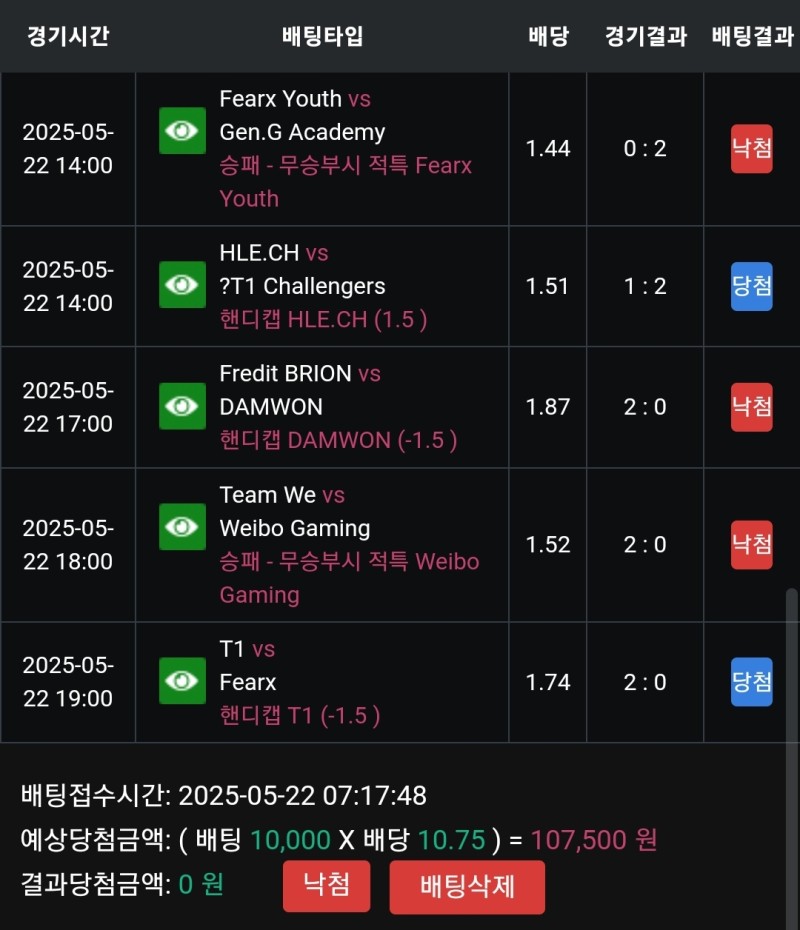The height and width of the screenshot is (930, 800).
Task: Tap the eye icon for Fredit BRION match
Action: [182, 405]
